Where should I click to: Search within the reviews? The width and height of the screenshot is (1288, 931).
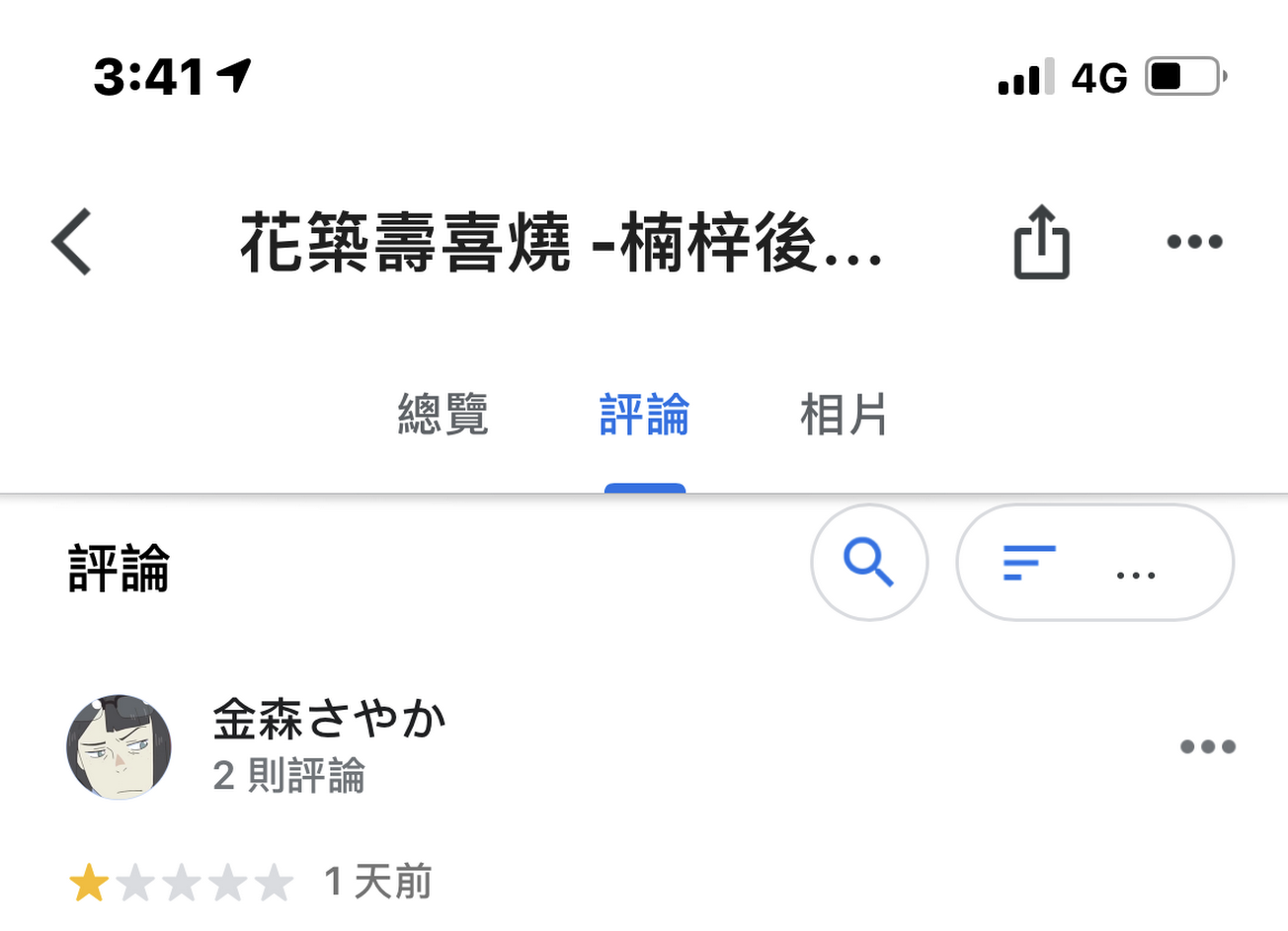pyautogui.click(x=868, y=563)
